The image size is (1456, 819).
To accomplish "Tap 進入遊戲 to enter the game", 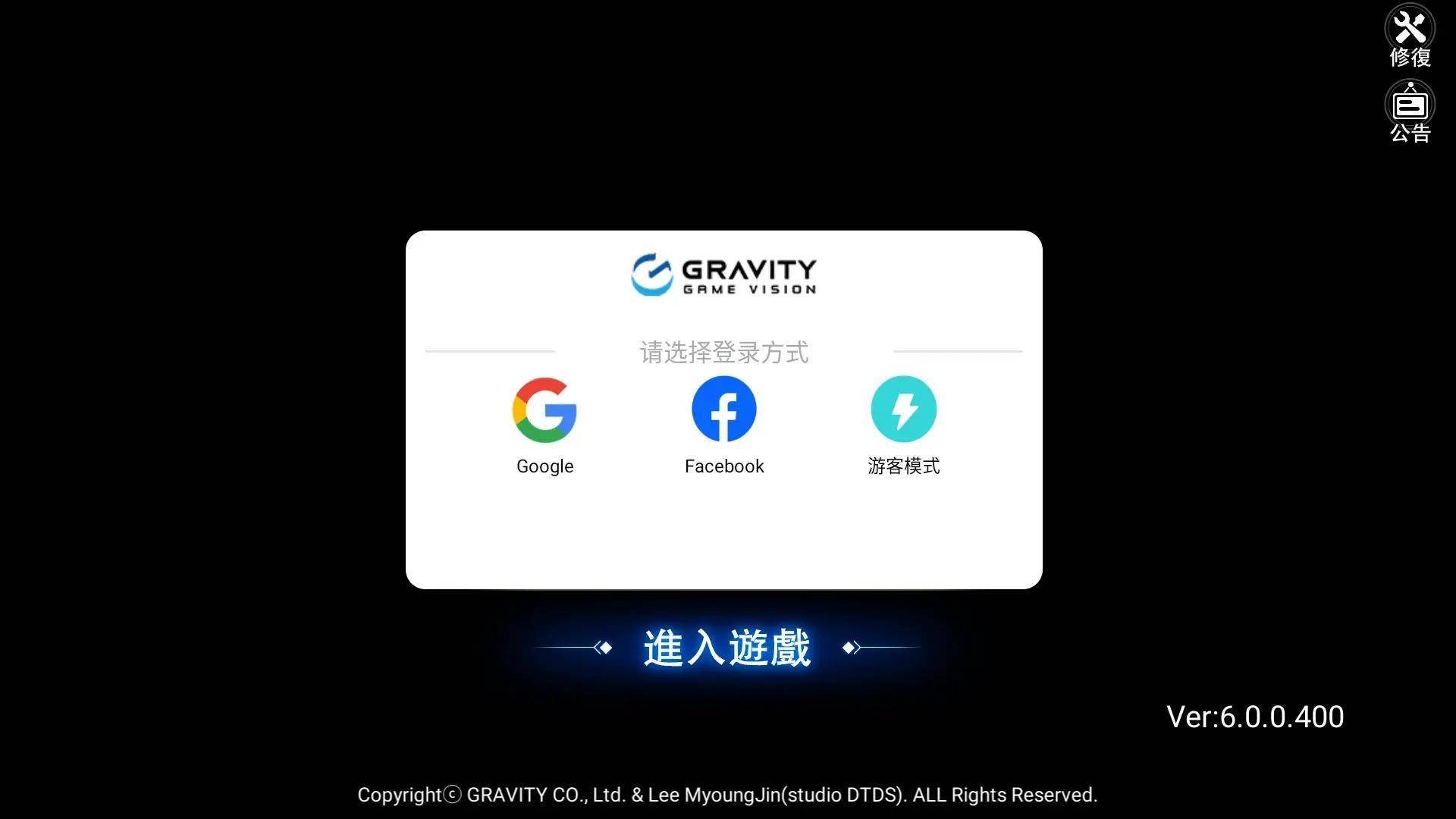I will (x=726, y=648).
